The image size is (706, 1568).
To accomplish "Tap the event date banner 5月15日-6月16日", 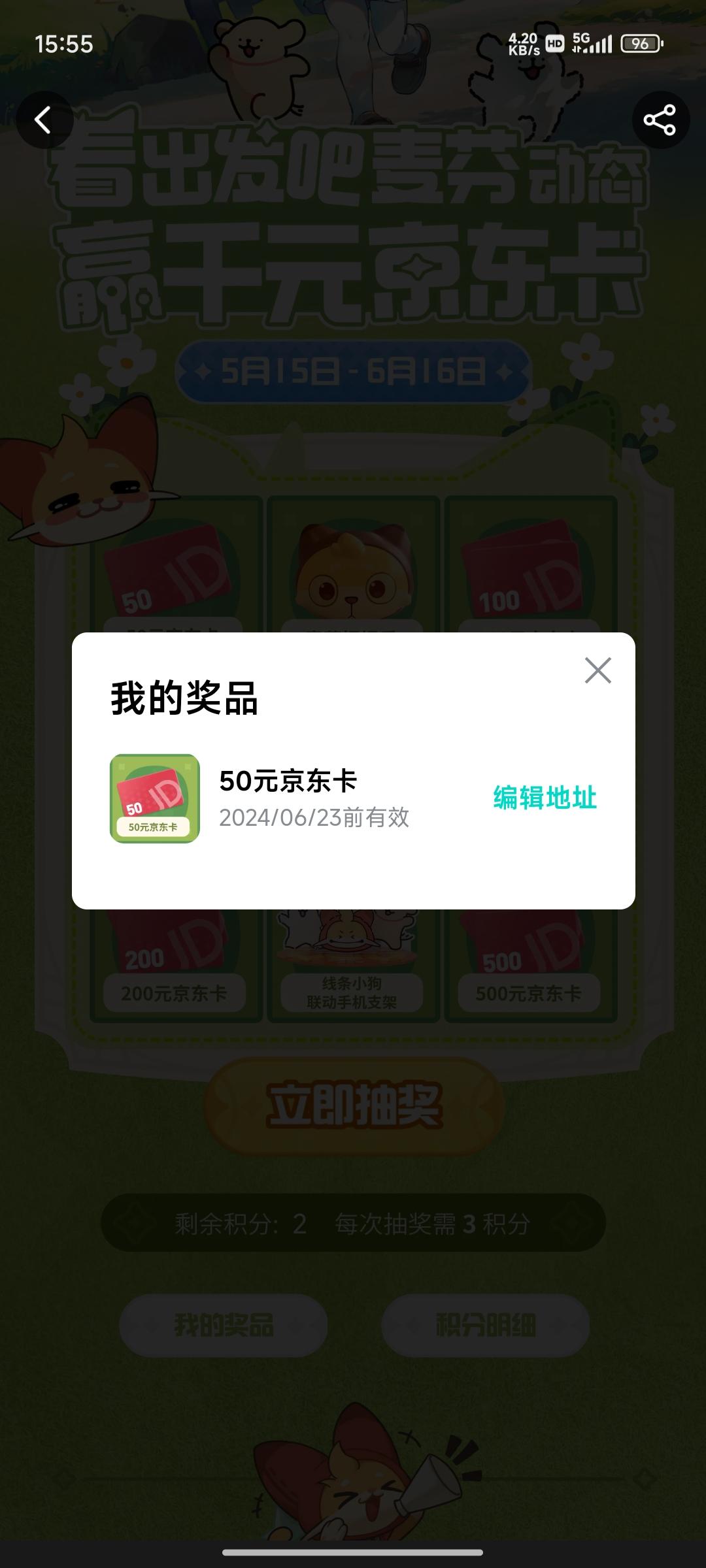I will (x=353, y=370).
